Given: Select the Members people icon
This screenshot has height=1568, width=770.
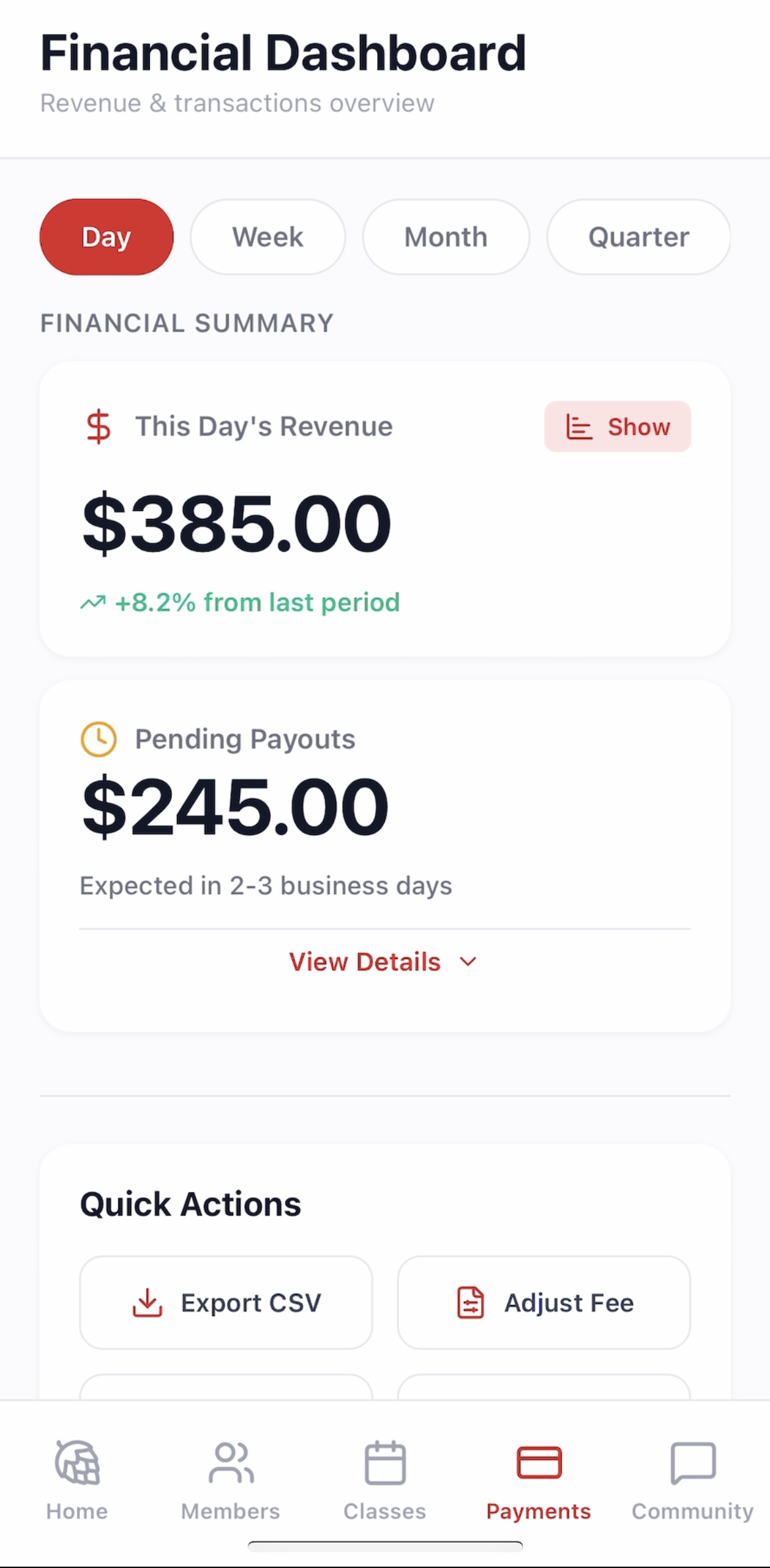Looking at the screenshot, I should (230, 1464).
